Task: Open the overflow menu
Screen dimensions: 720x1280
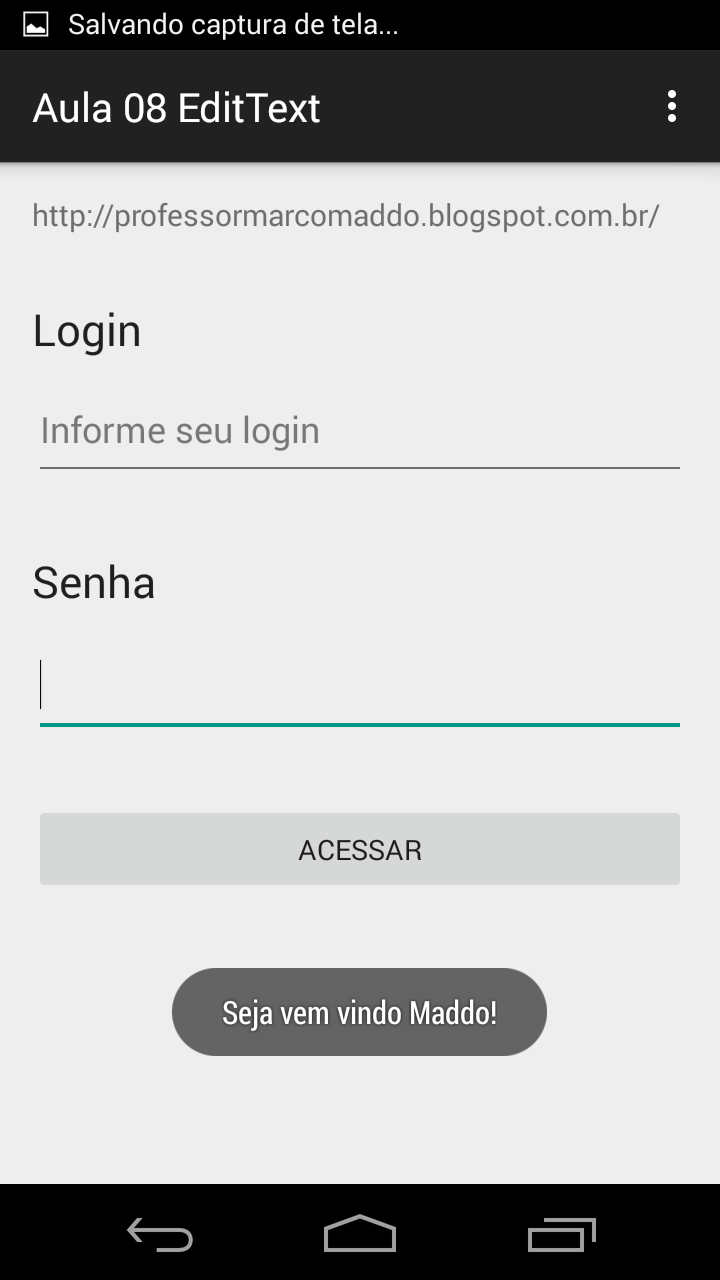Action: tap(671, 106)
